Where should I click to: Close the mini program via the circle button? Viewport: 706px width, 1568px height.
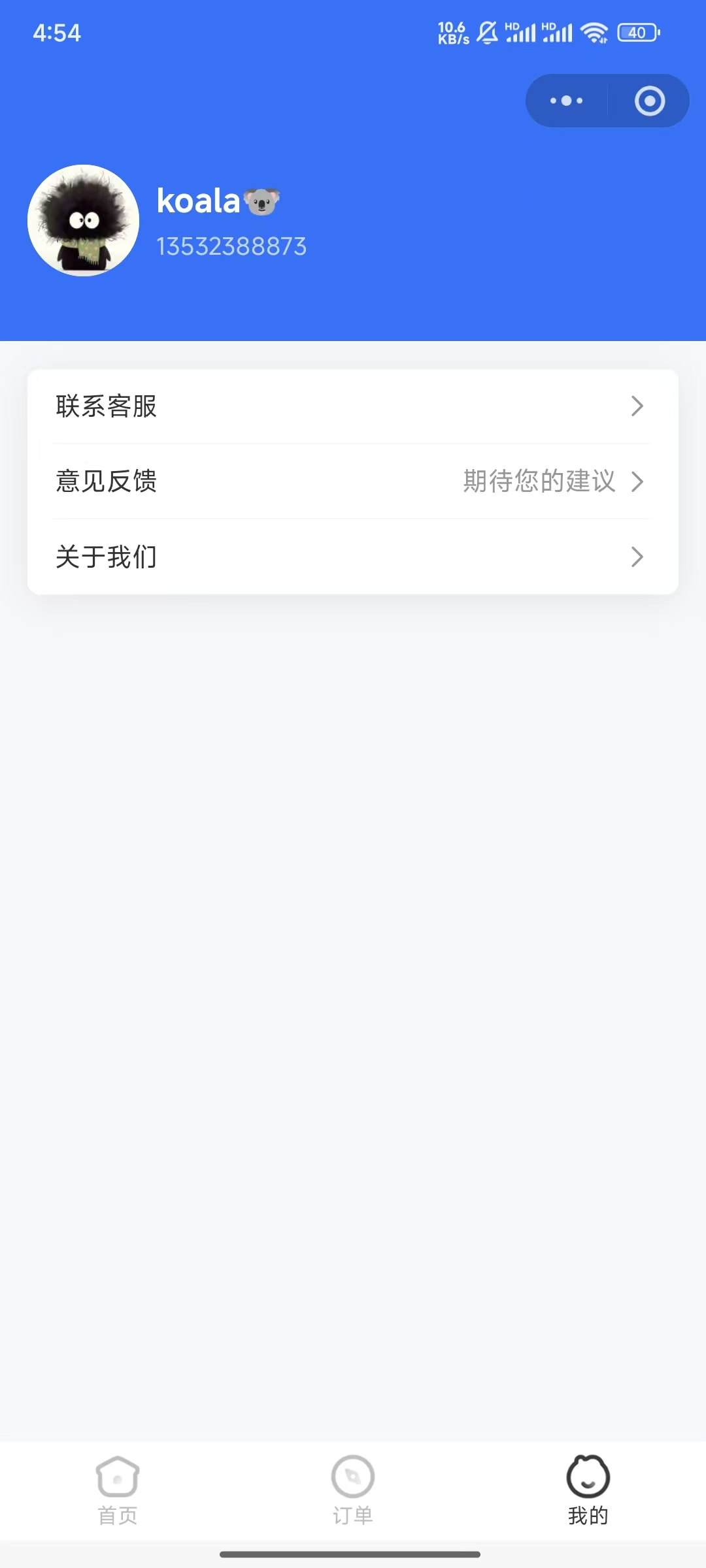(649, 101)
